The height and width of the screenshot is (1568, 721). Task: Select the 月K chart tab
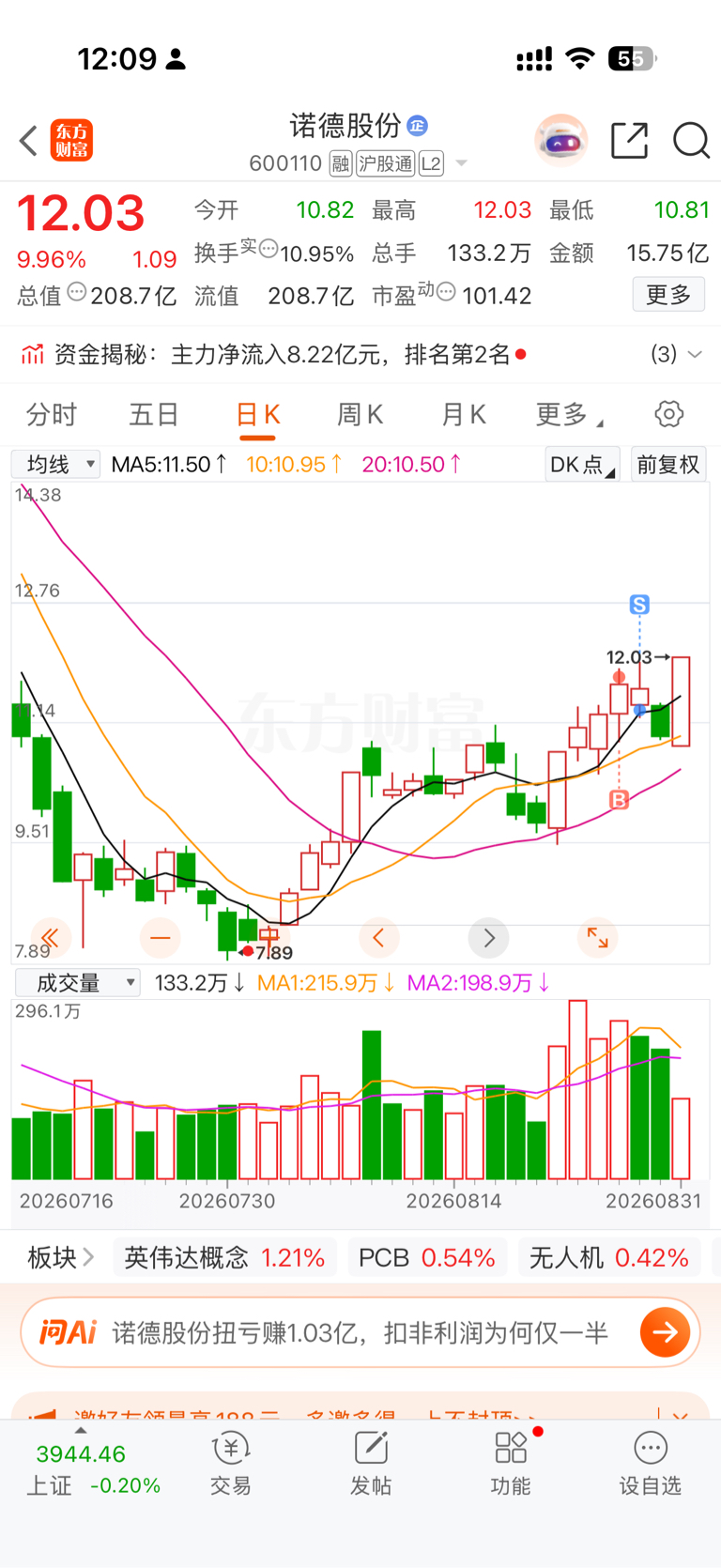[x=464, y=414]
